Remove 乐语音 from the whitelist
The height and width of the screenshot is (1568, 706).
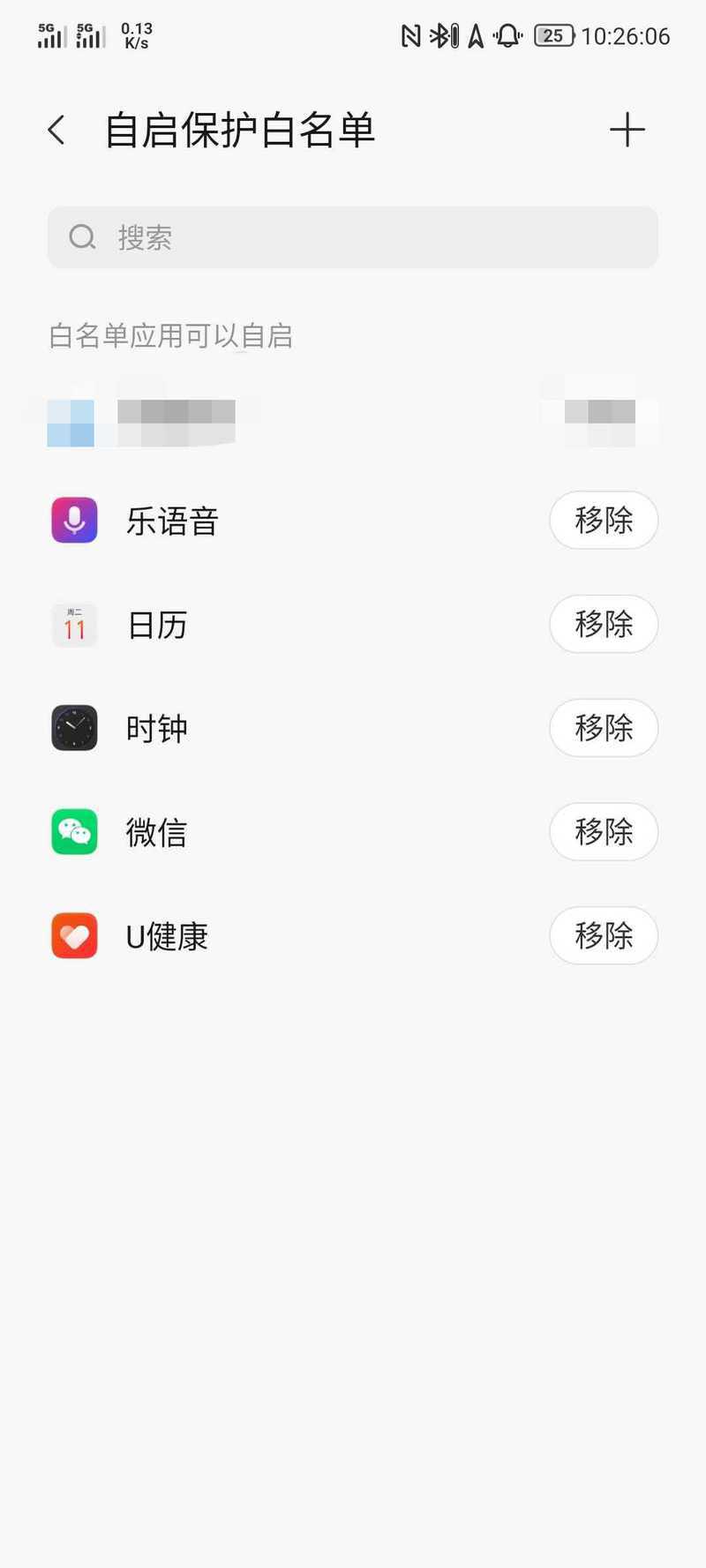(x=604, y=521)
